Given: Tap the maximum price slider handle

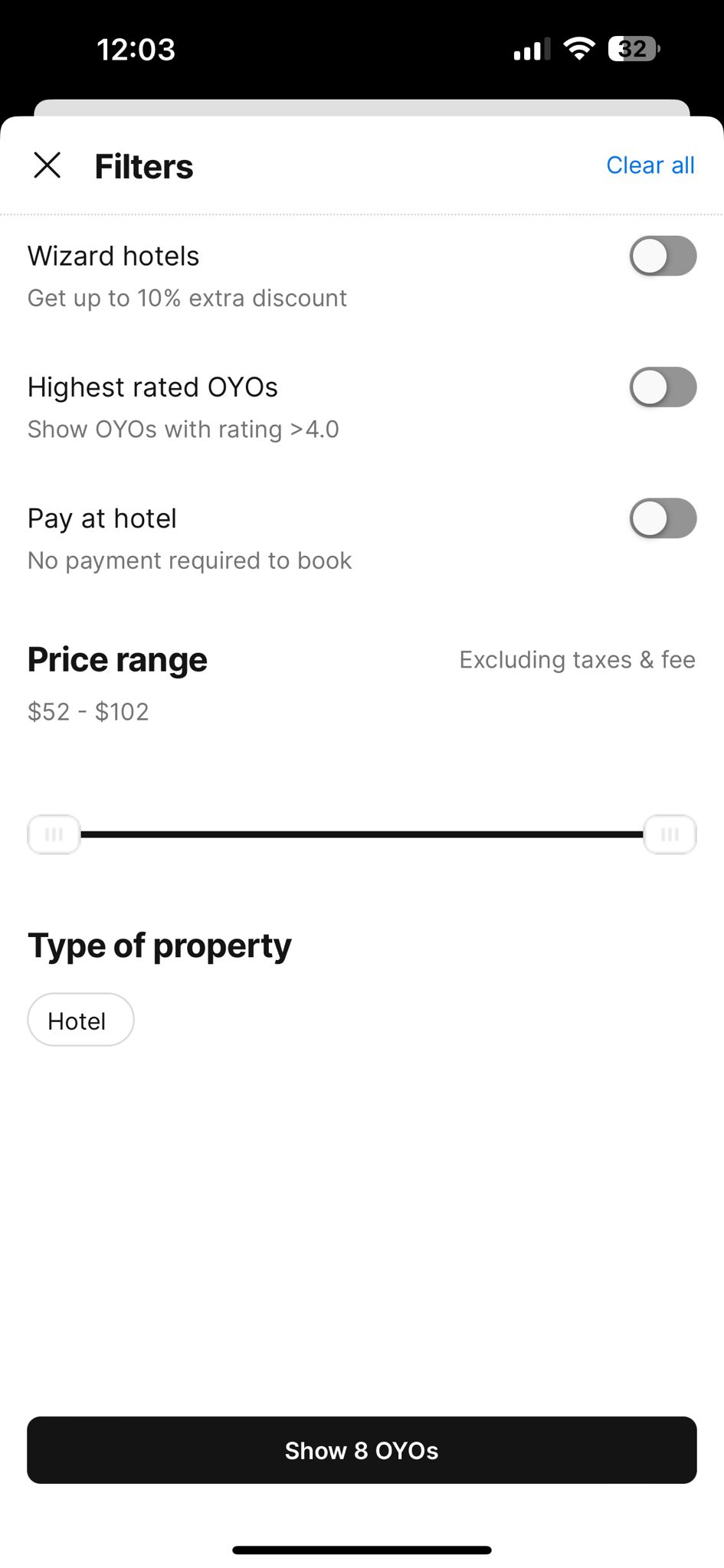Looking at the screenshot, I should click(x=670, y=835).
